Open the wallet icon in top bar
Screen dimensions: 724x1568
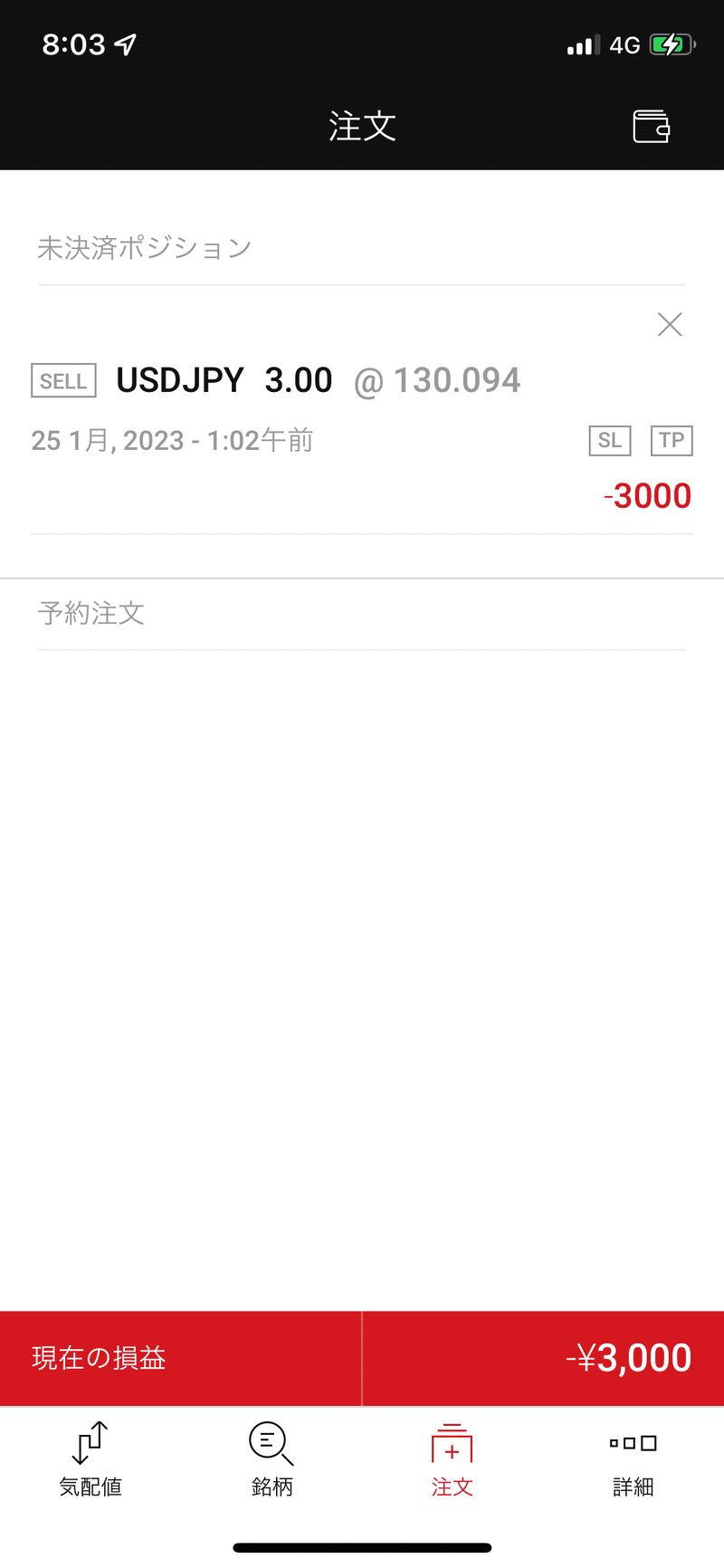(648, 127)
